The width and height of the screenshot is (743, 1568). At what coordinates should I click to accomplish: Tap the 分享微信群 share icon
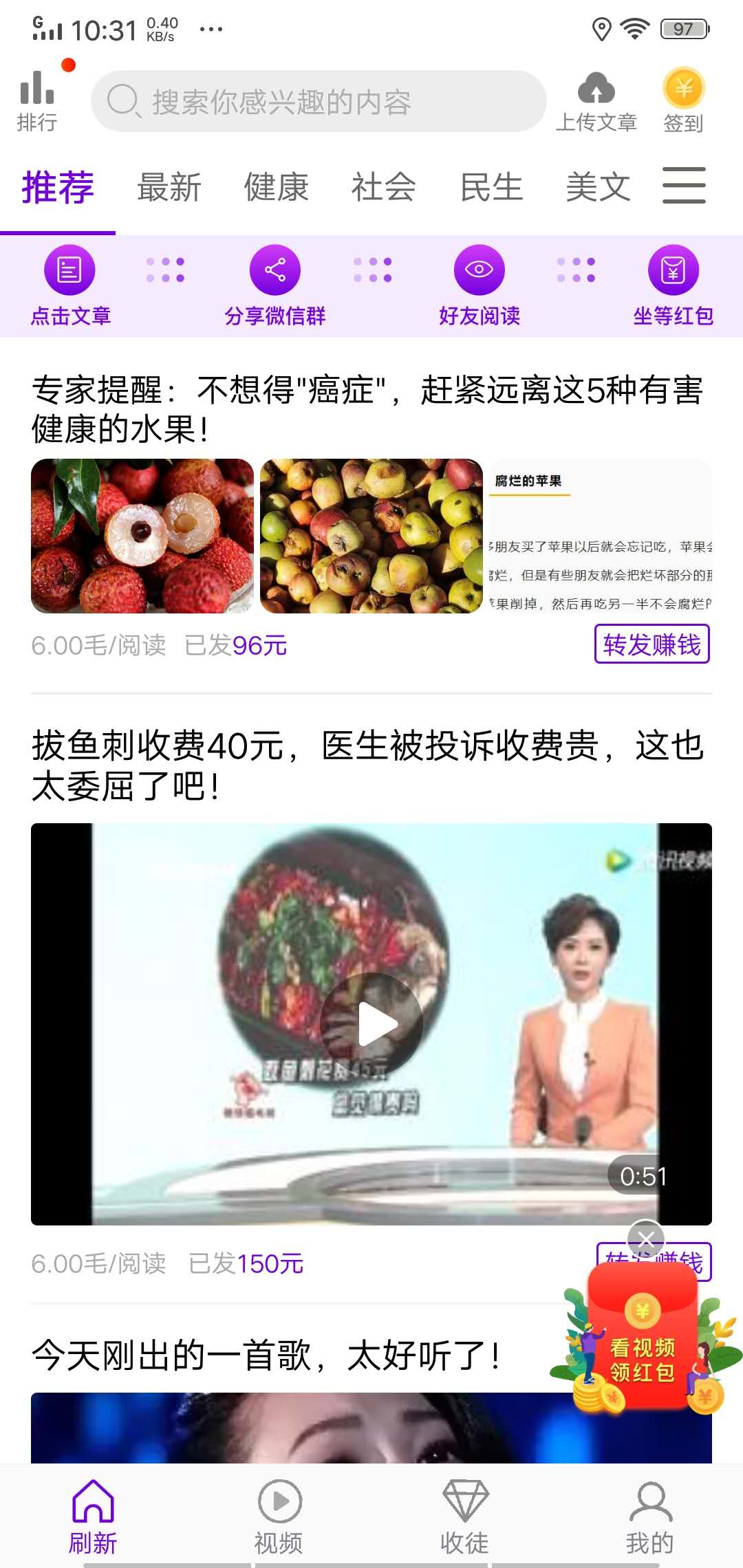point(274,270)
